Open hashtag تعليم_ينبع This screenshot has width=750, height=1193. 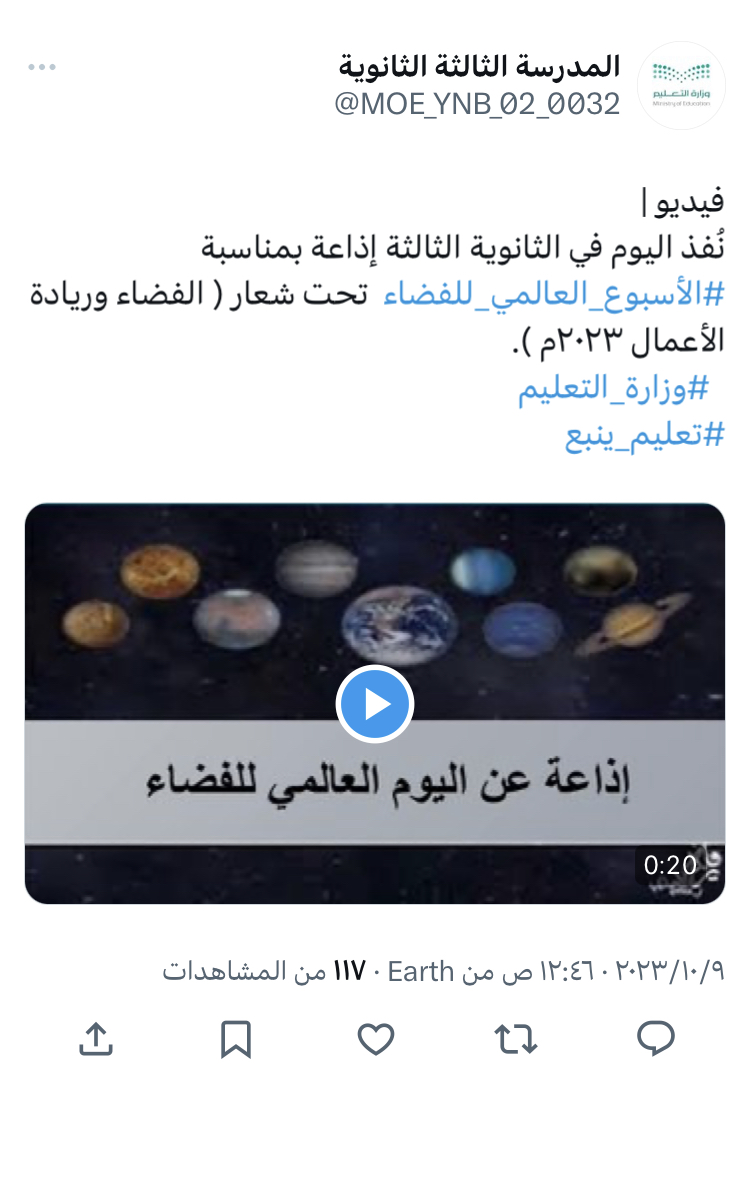coord(644,435)
